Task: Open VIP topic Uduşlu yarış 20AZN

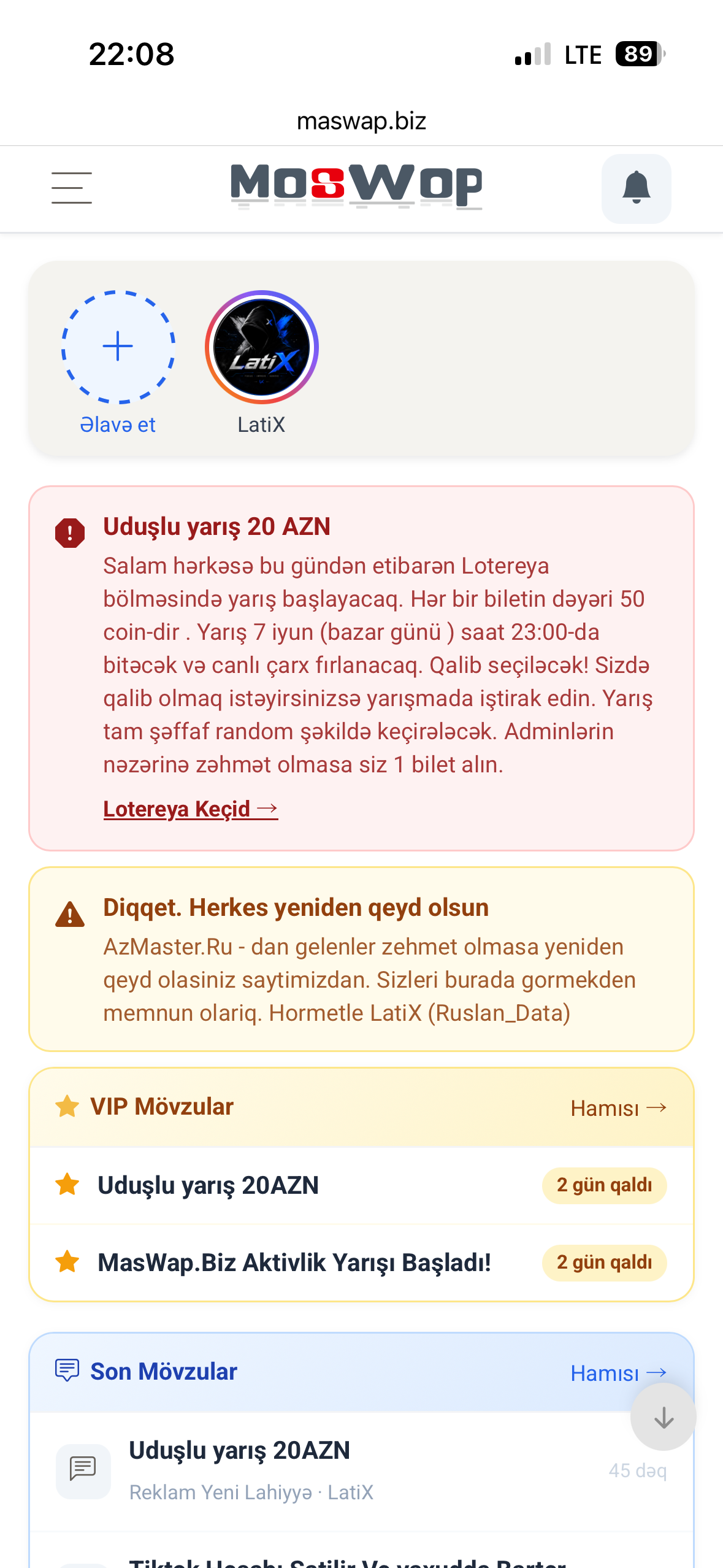Action: [x=361, y=1185]
